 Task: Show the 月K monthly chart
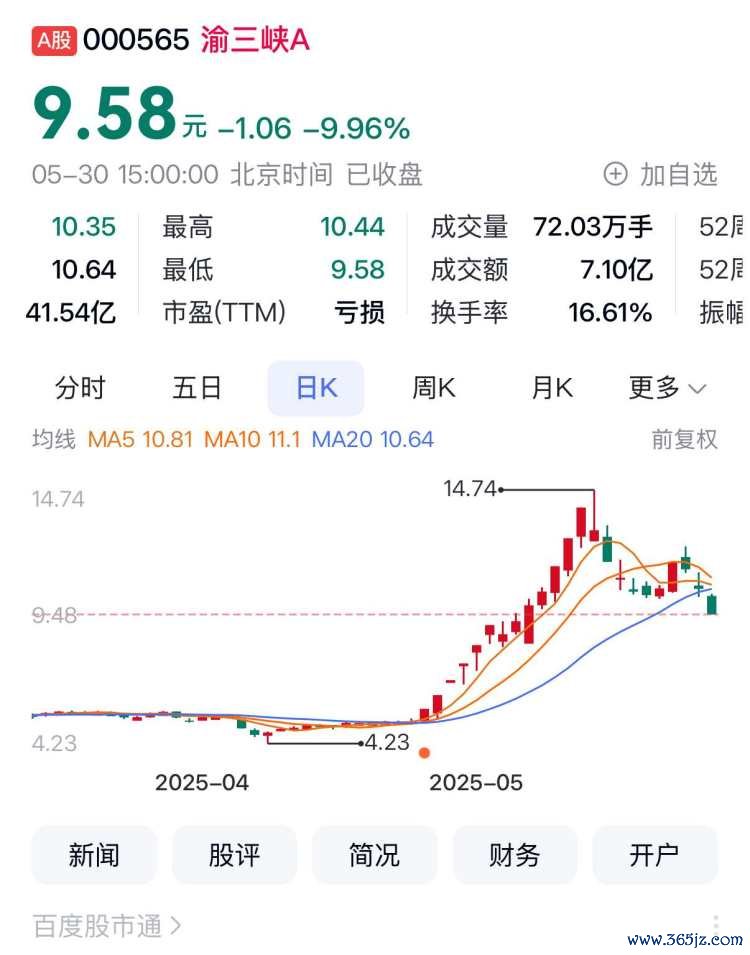(551, 388)
